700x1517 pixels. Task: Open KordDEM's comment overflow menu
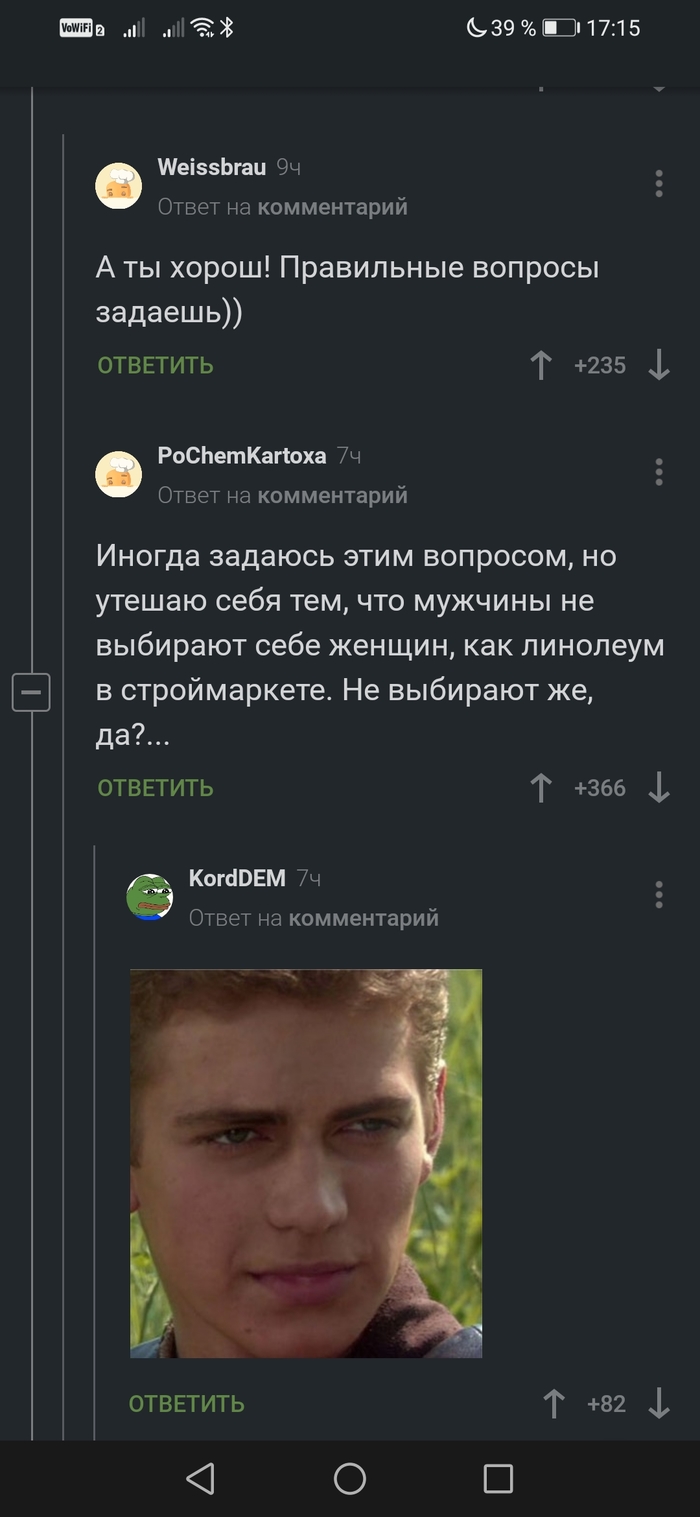658,895
